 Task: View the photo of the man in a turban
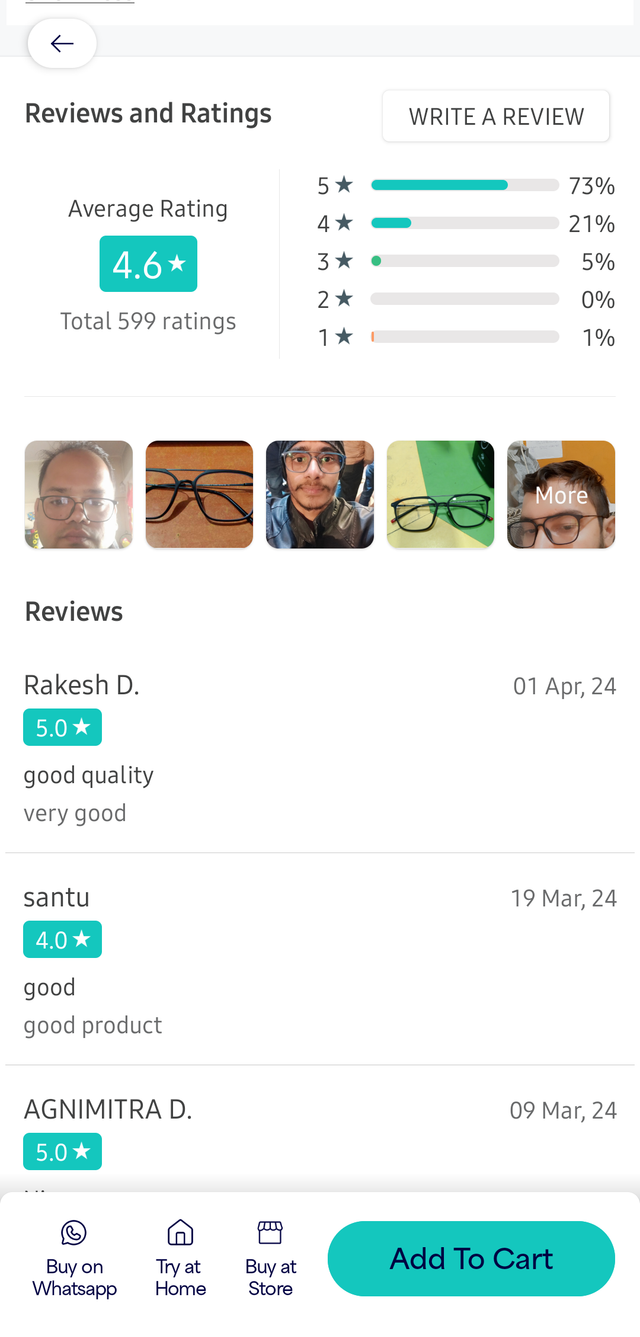click(x=320, y=495)
